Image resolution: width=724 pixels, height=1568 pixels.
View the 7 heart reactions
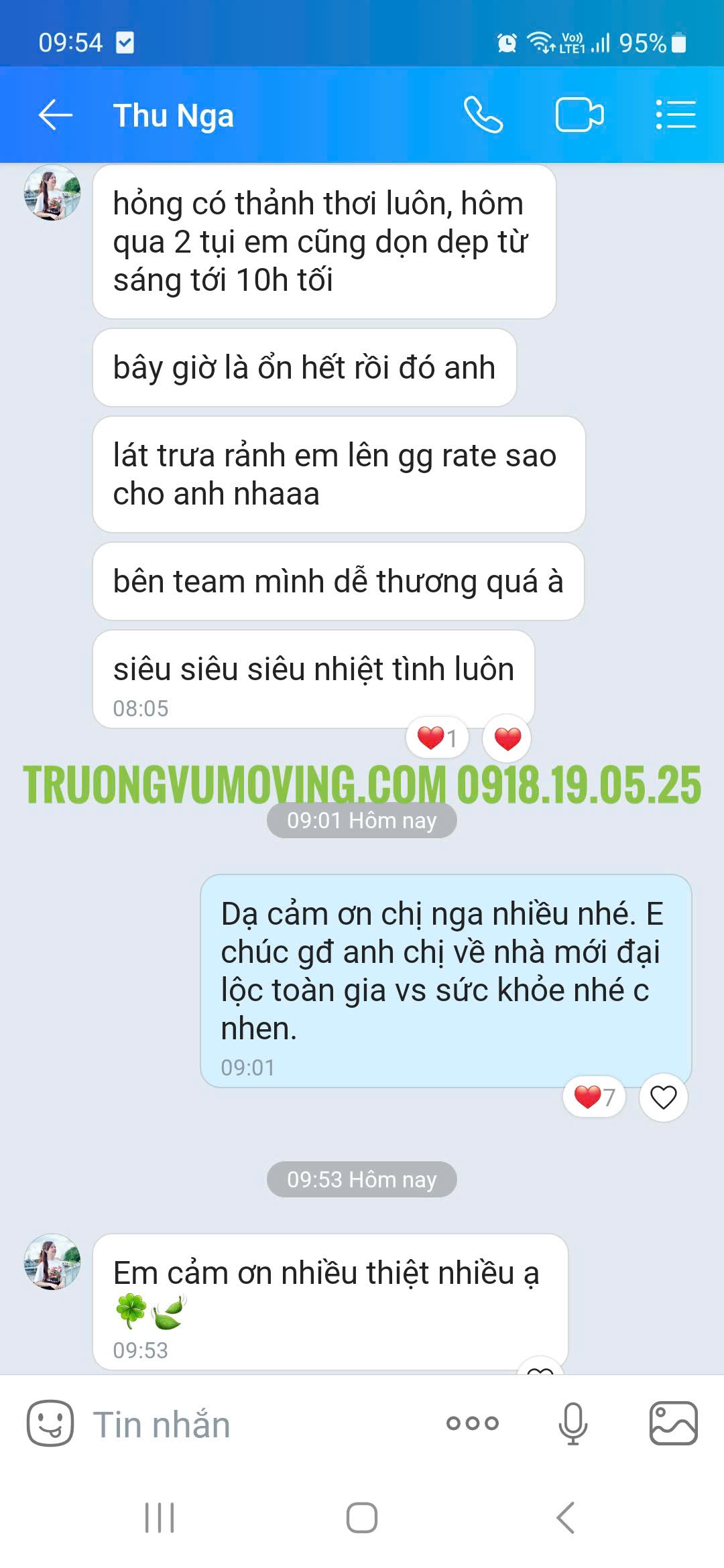(595, 1097)
